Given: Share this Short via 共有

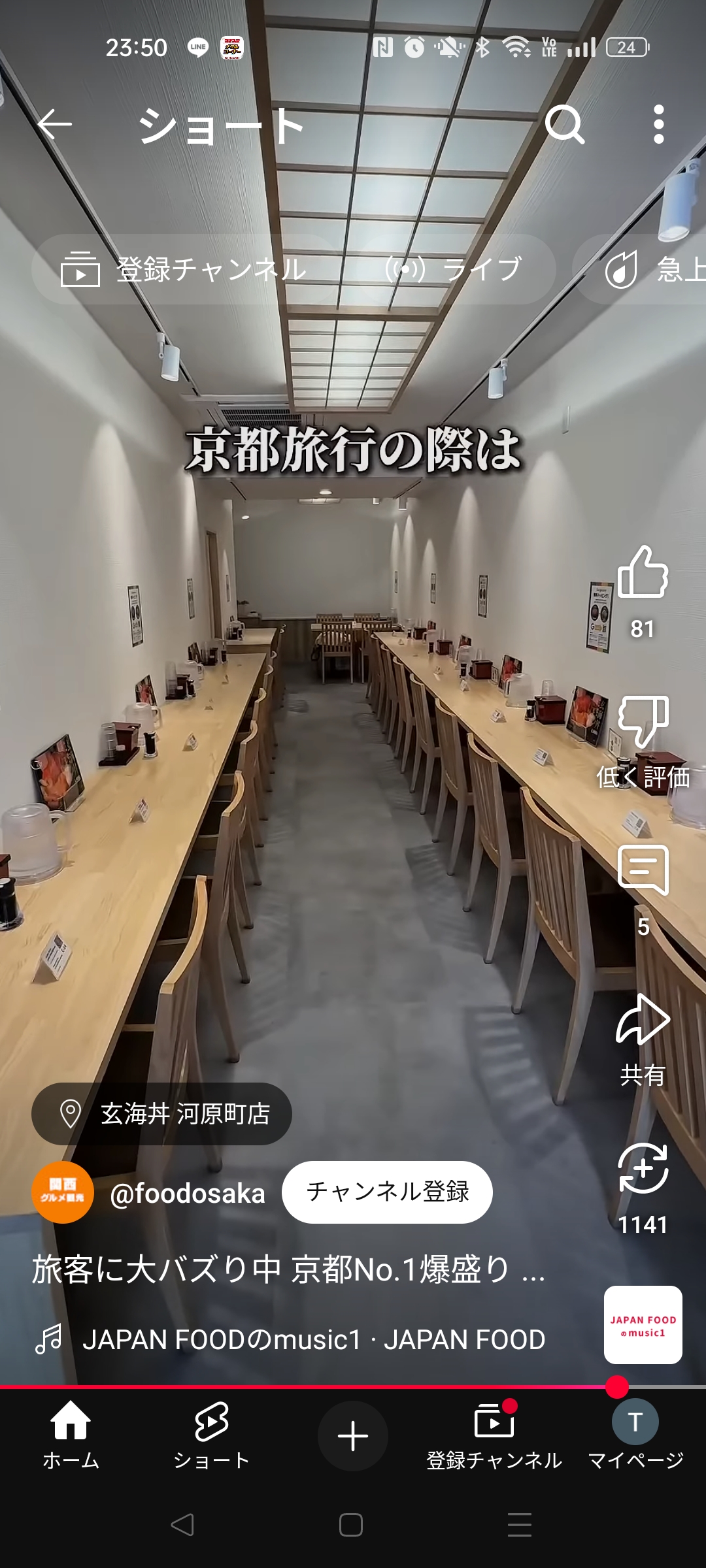Looking at the screenshot, I should (x=643, y=1021).
